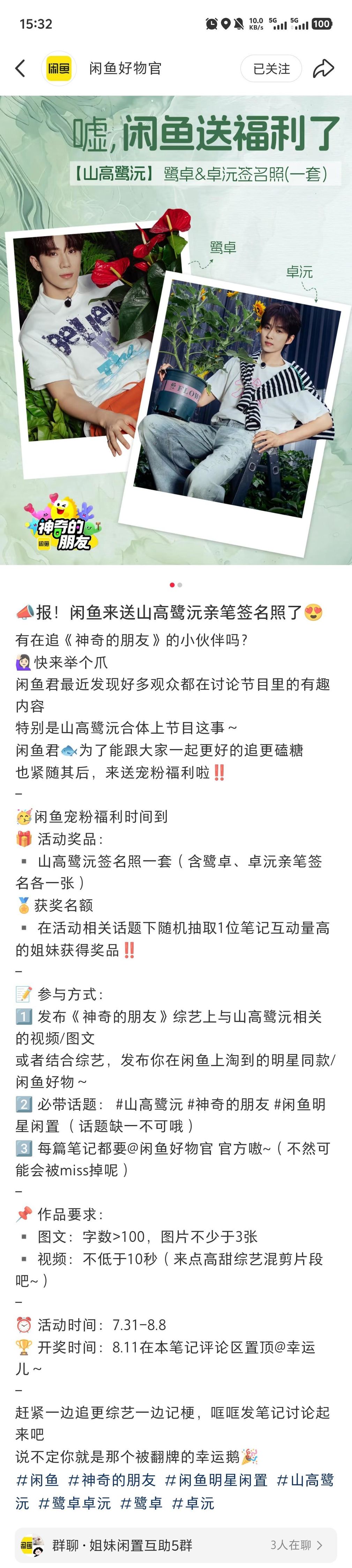Open hashtag #鹭卓卓沅
Image resolution: width=352 pixels, height=1568 pixels.
pos(74,1503)
